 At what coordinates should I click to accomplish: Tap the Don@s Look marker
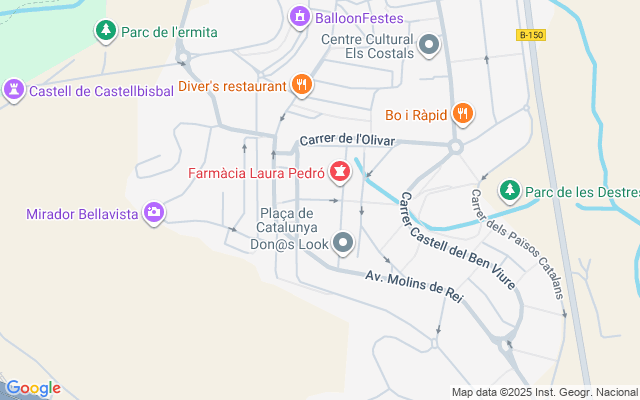[x=343, y=242]
